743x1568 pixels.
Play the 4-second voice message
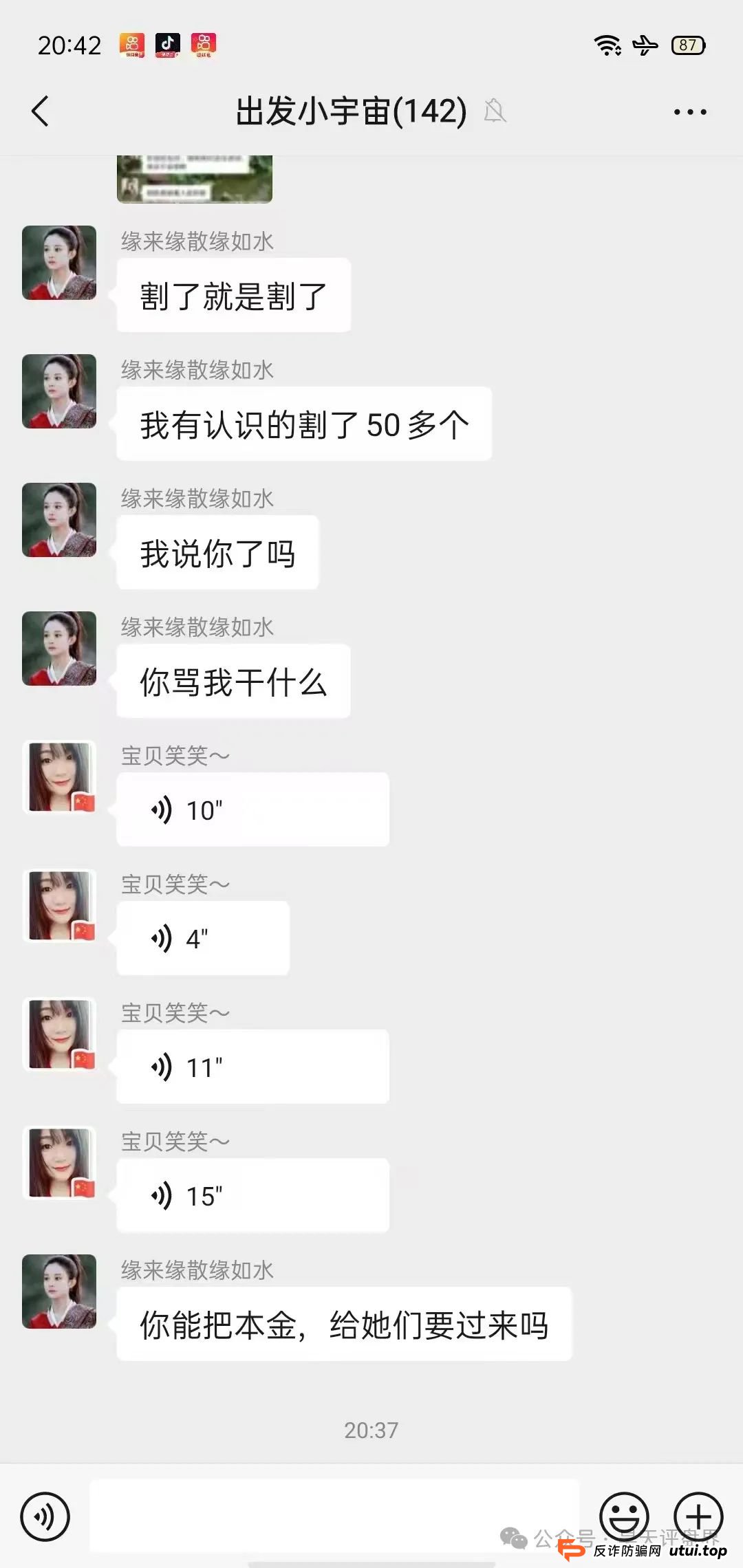tap(203, 938)
